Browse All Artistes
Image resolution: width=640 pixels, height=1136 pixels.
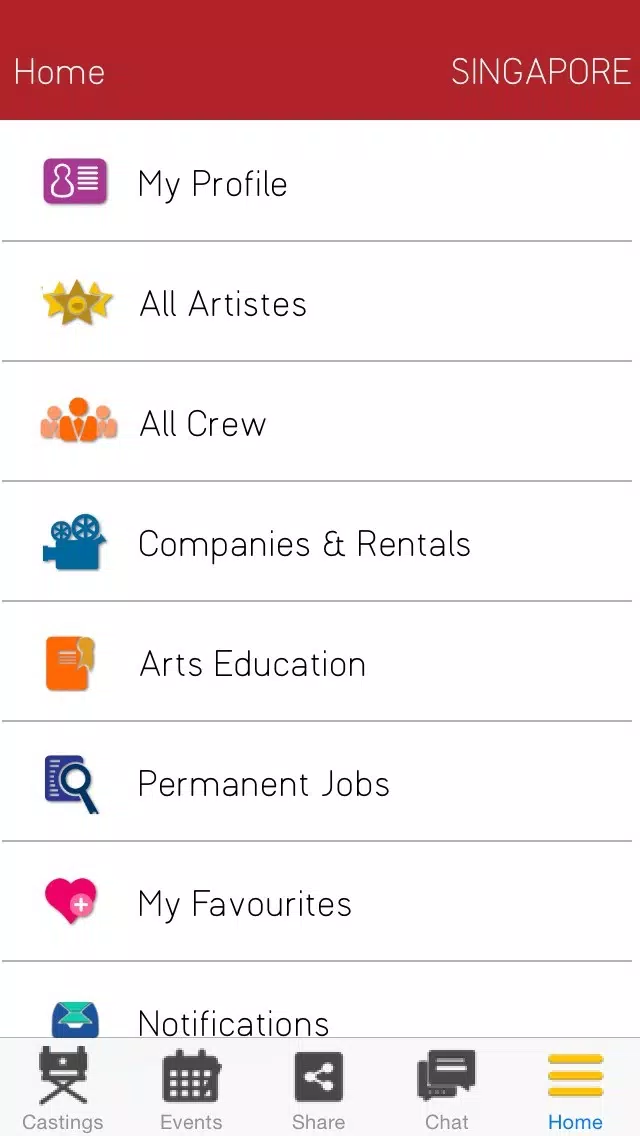(x=320, y=301)
